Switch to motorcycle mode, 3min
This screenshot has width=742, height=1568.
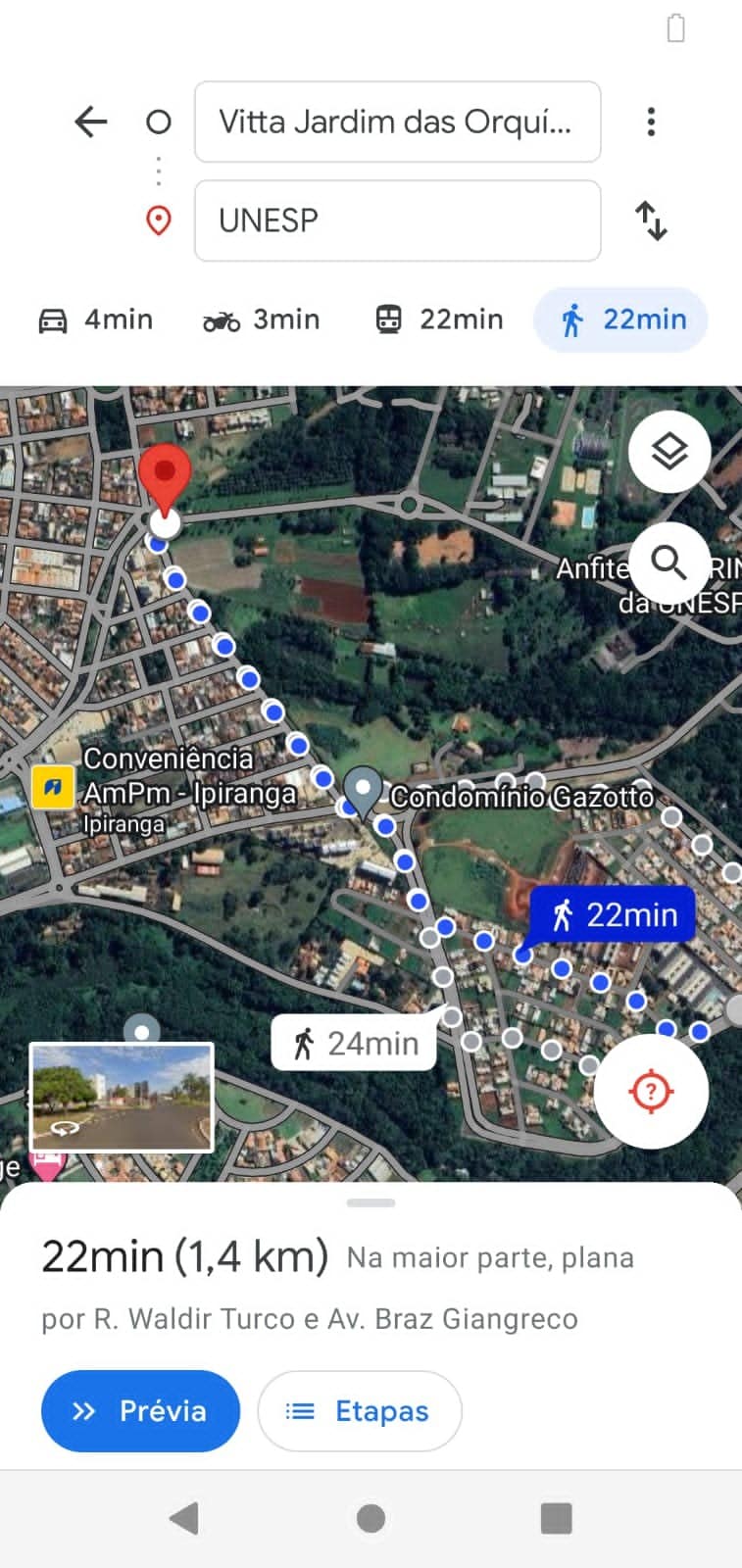(261, 319)
